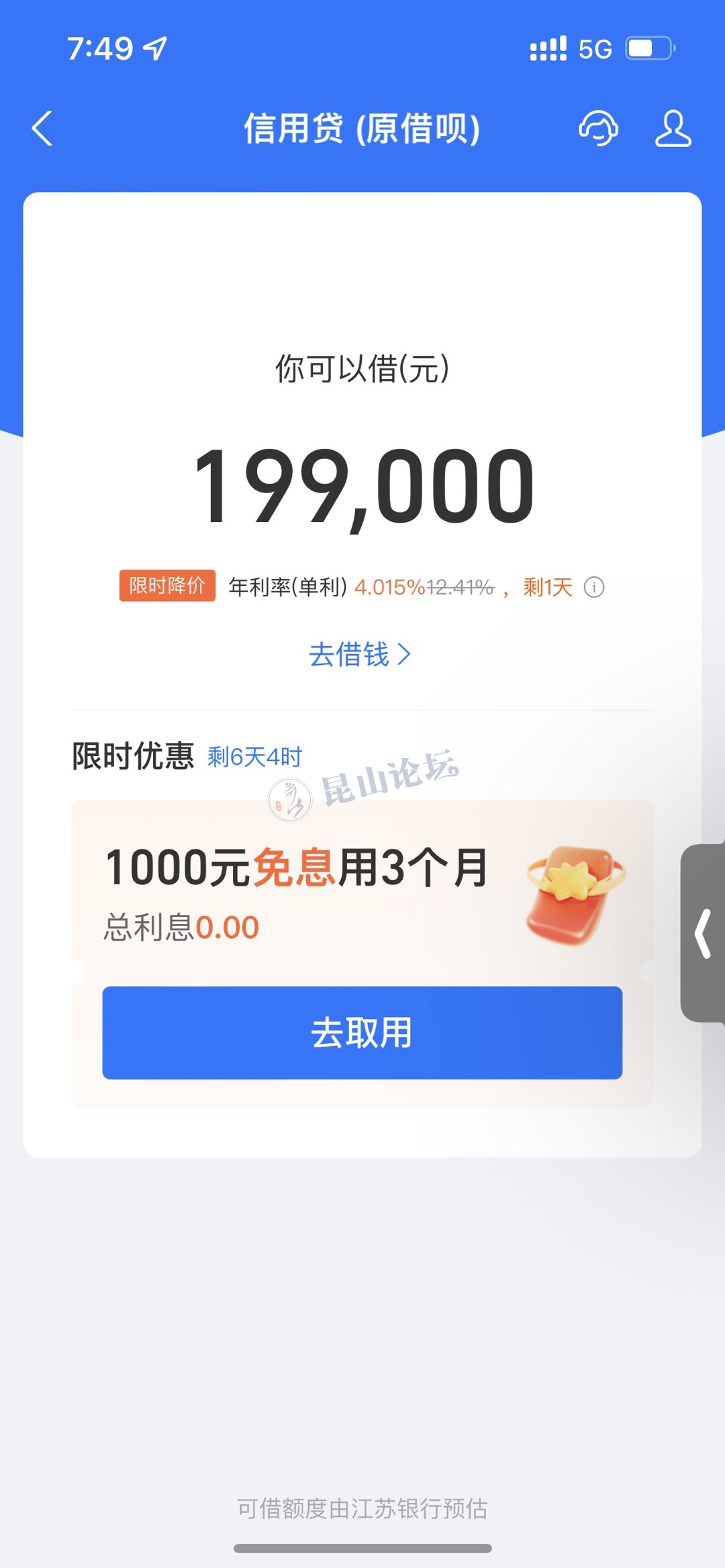Tap the 去借钱 link to borrow
This screenshot has width=725, height=1568.
click(360, 654)
